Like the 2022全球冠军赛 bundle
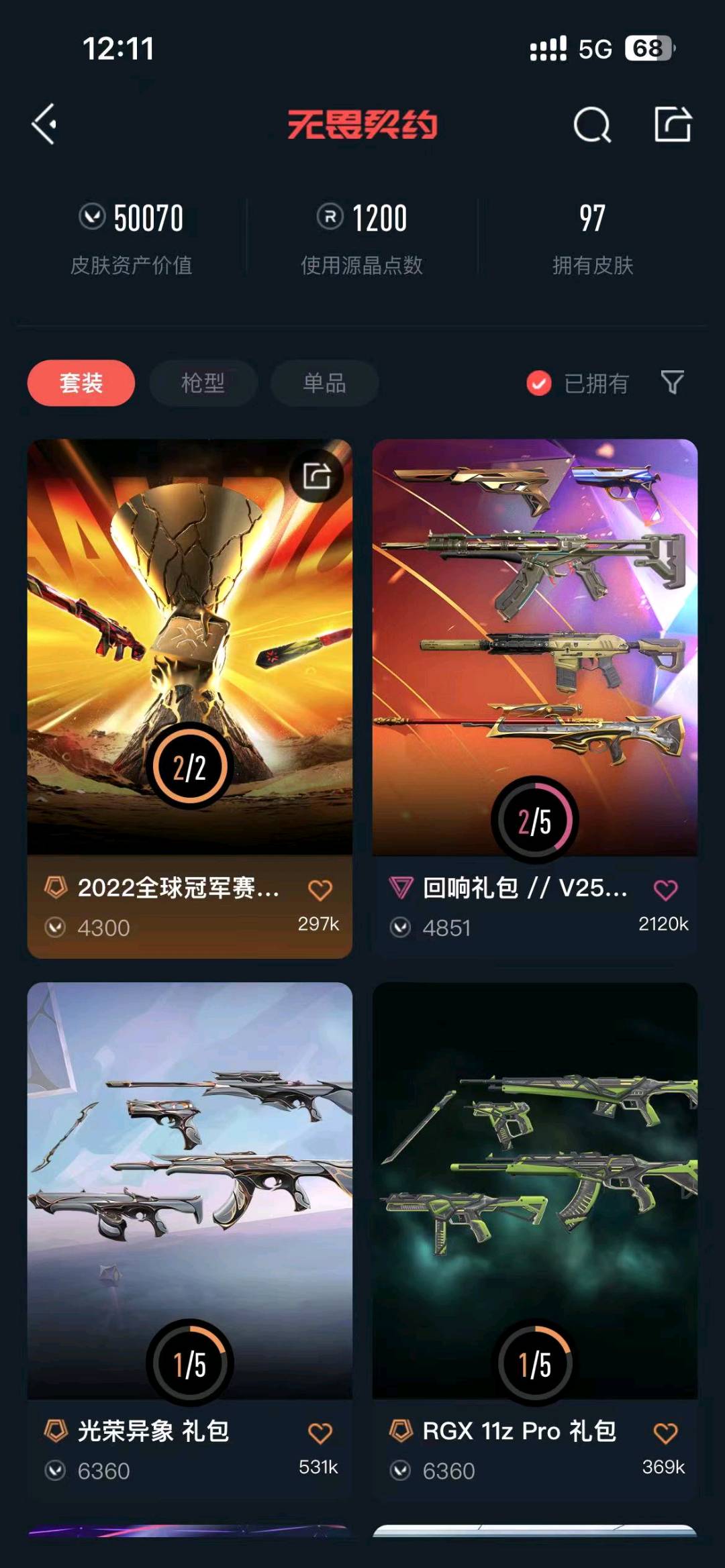The width and height of the screenshot is (725, 1568). pyautogui.click(x=320, y=890)
